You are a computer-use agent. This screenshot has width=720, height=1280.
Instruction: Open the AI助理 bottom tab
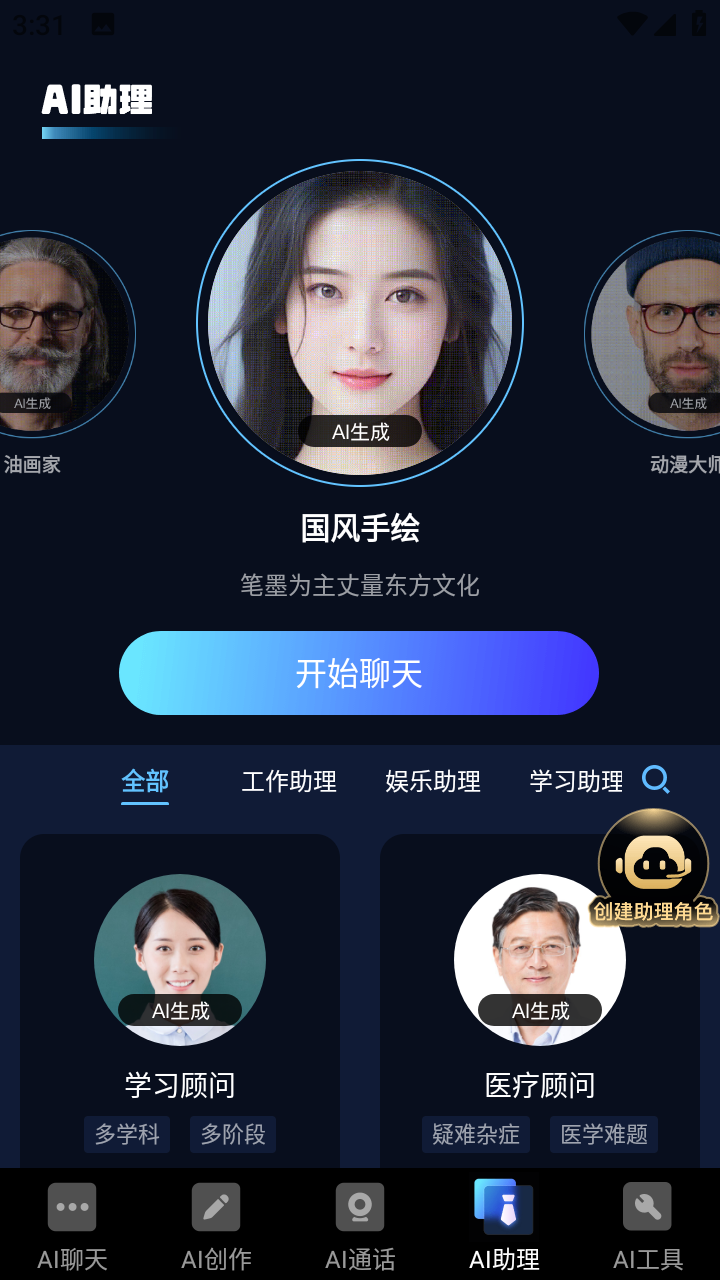(504, 1225)
